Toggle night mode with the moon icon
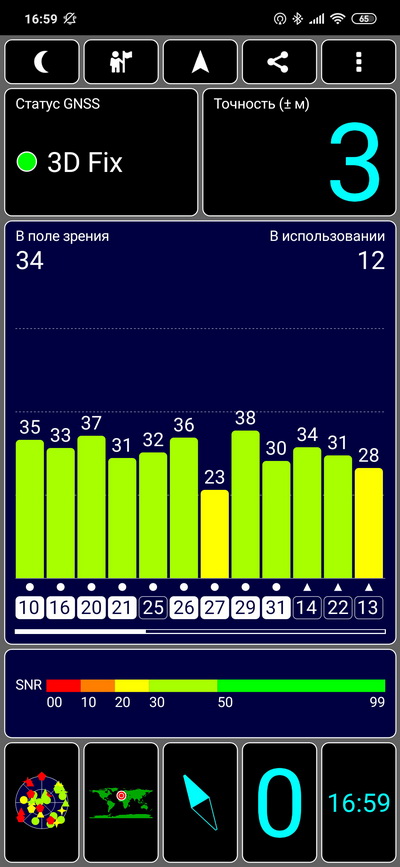The height and width of the screenshot is (867, 400). click(x=42, y=62)
